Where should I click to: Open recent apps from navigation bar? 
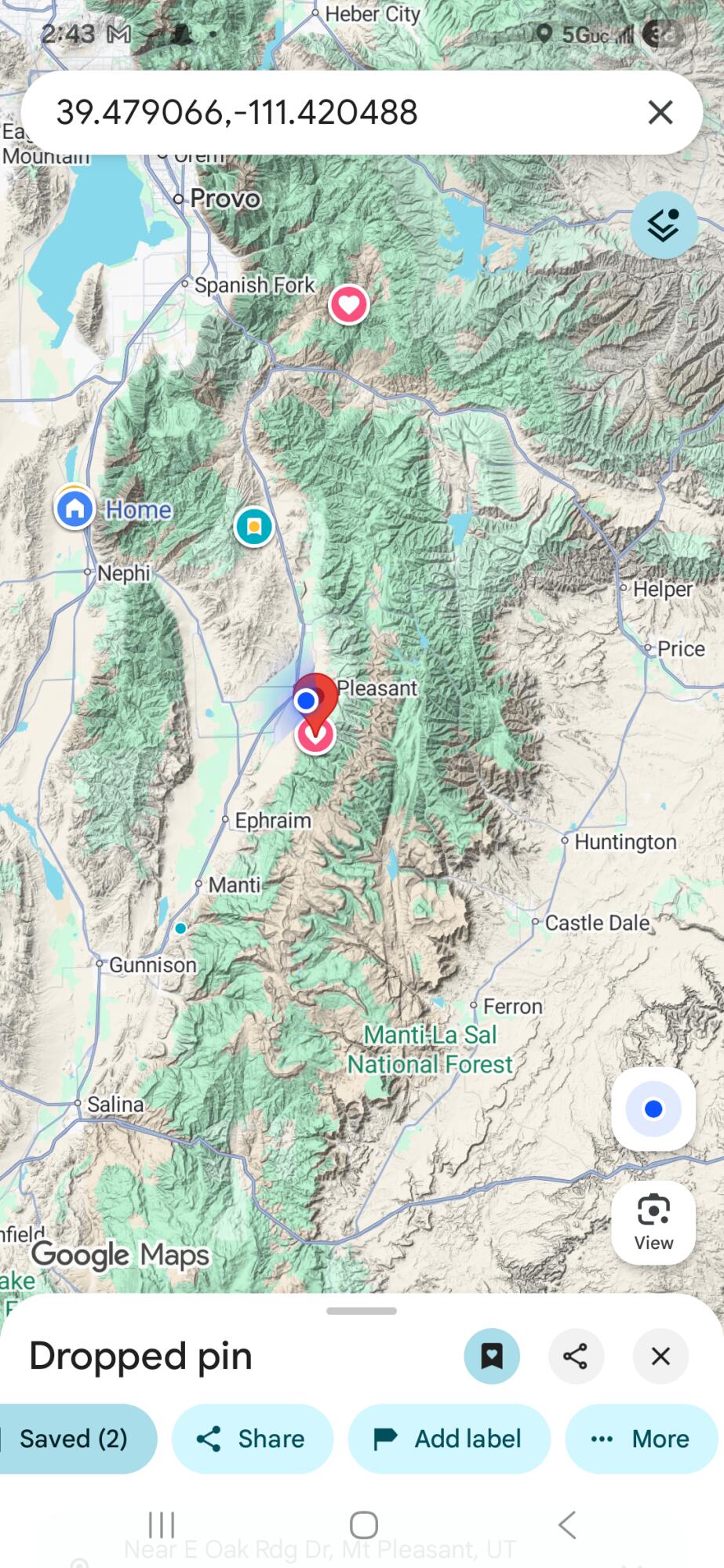[162, 1525]
